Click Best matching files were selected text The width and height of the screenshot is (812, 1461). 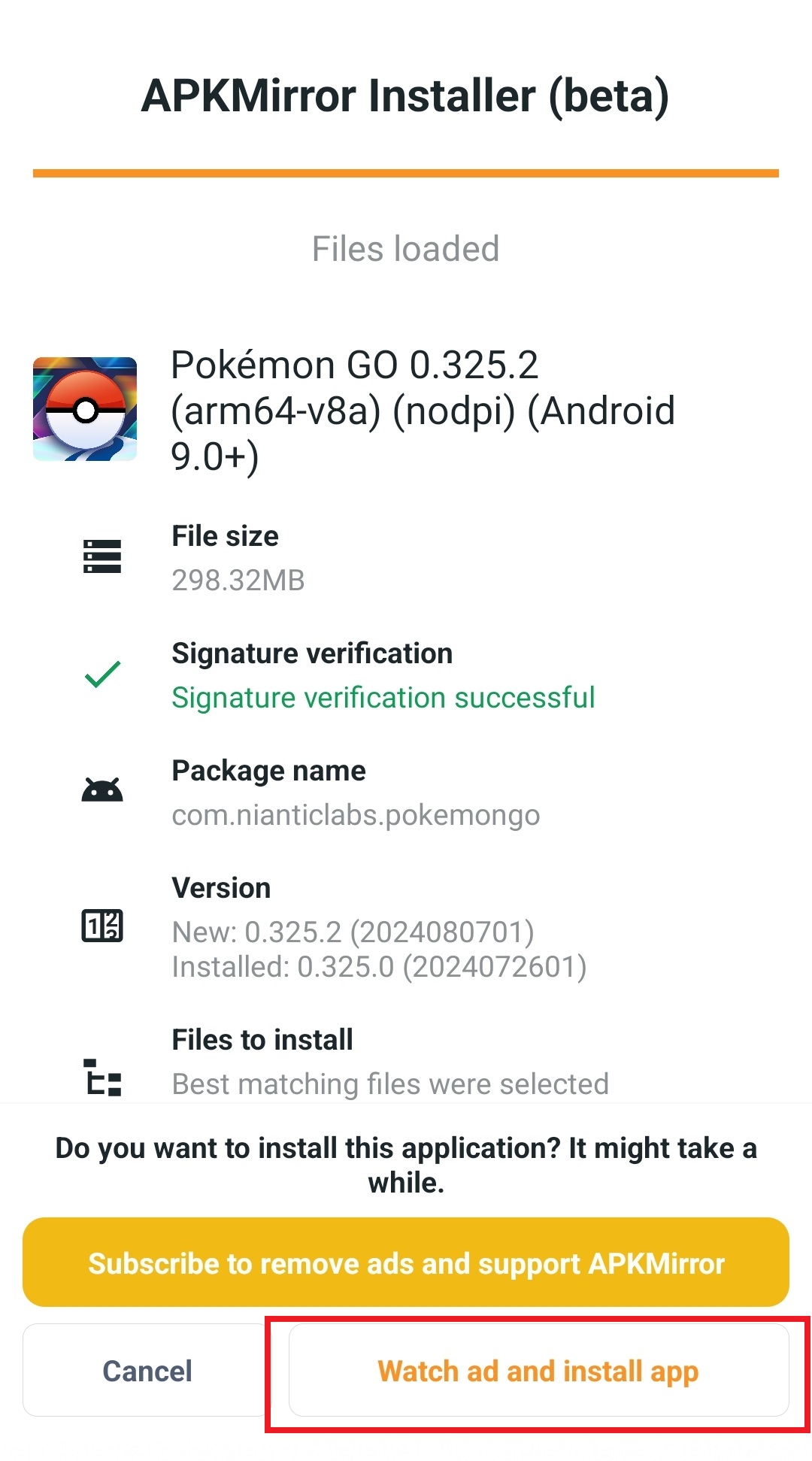390,1083
